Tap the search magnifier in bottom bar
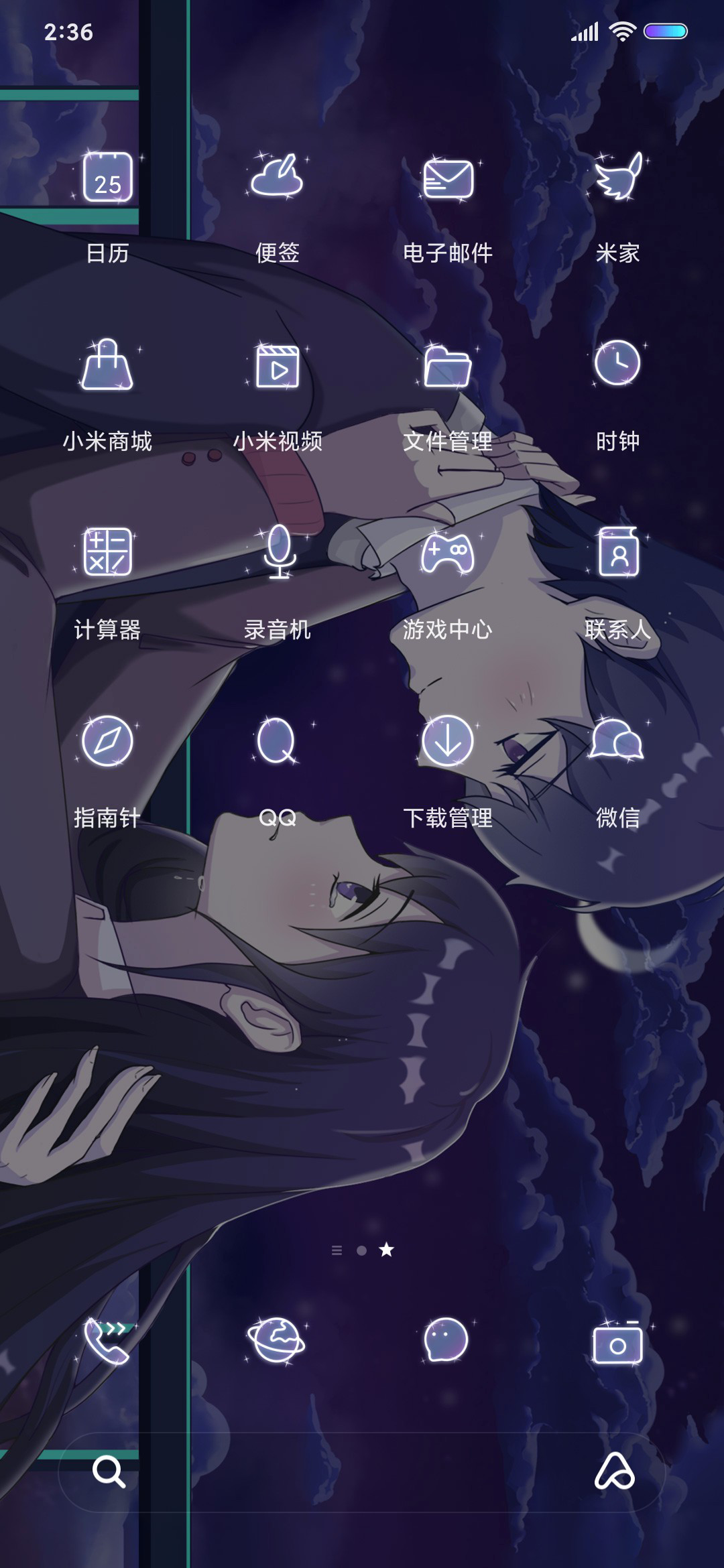Screen dimensions: 724x1568 (109, 1472)
